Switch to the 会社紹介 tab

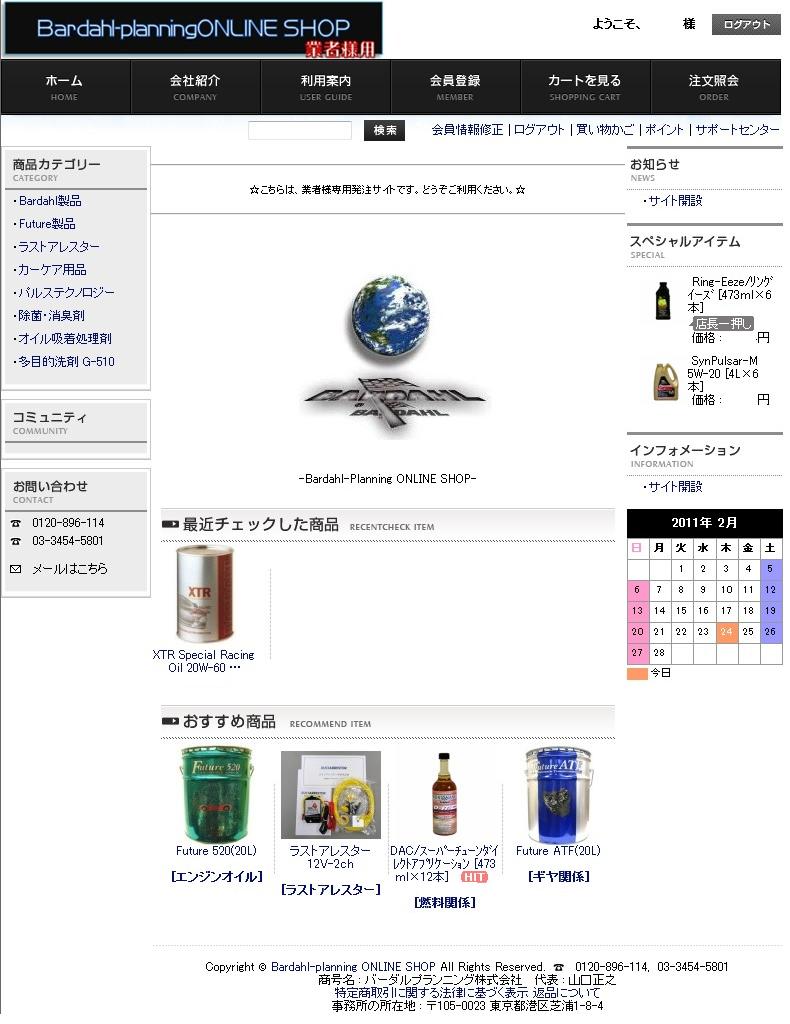tap(195, 86)
